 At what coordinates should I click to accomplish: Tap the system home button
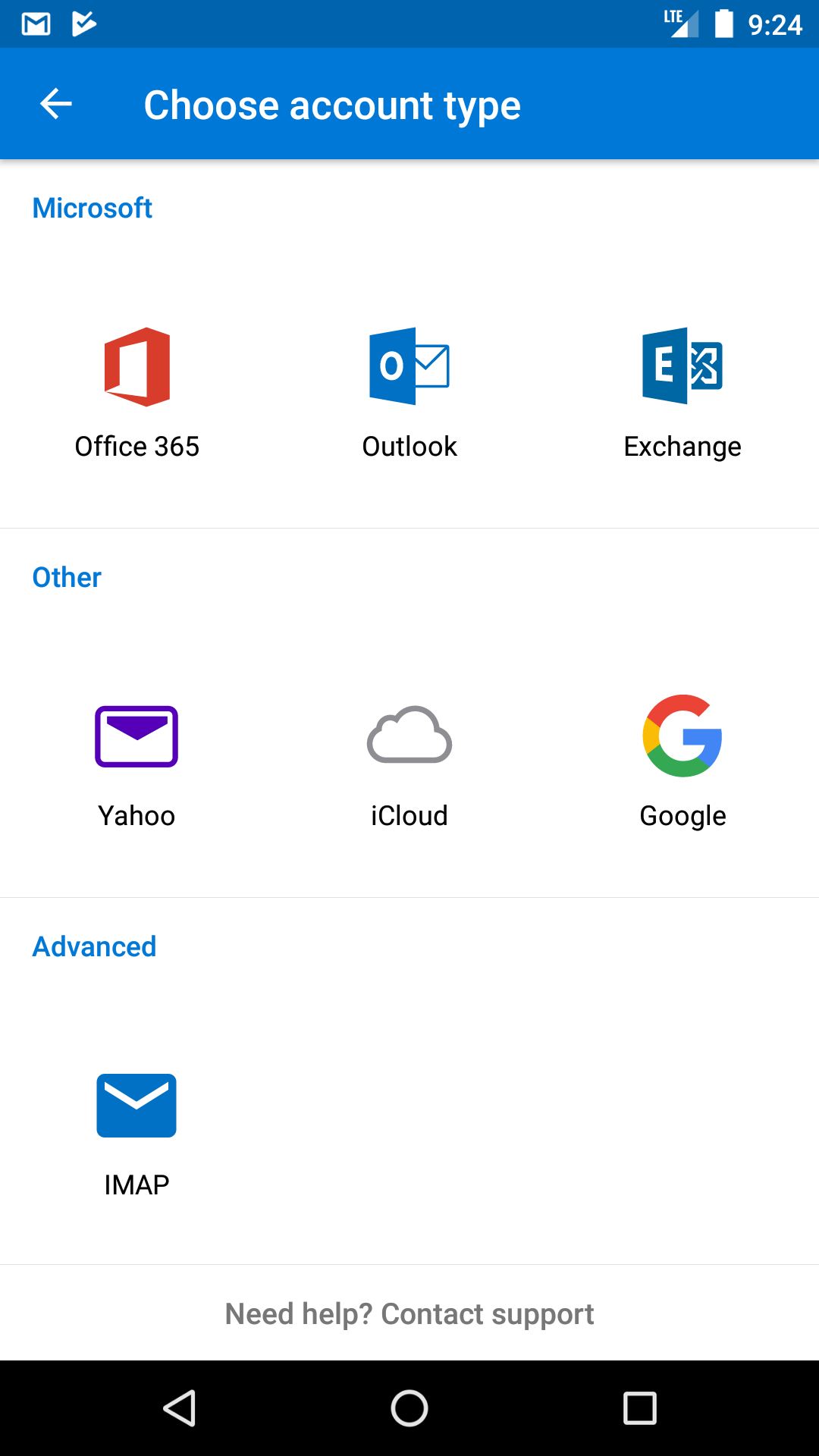(409, 1408)
